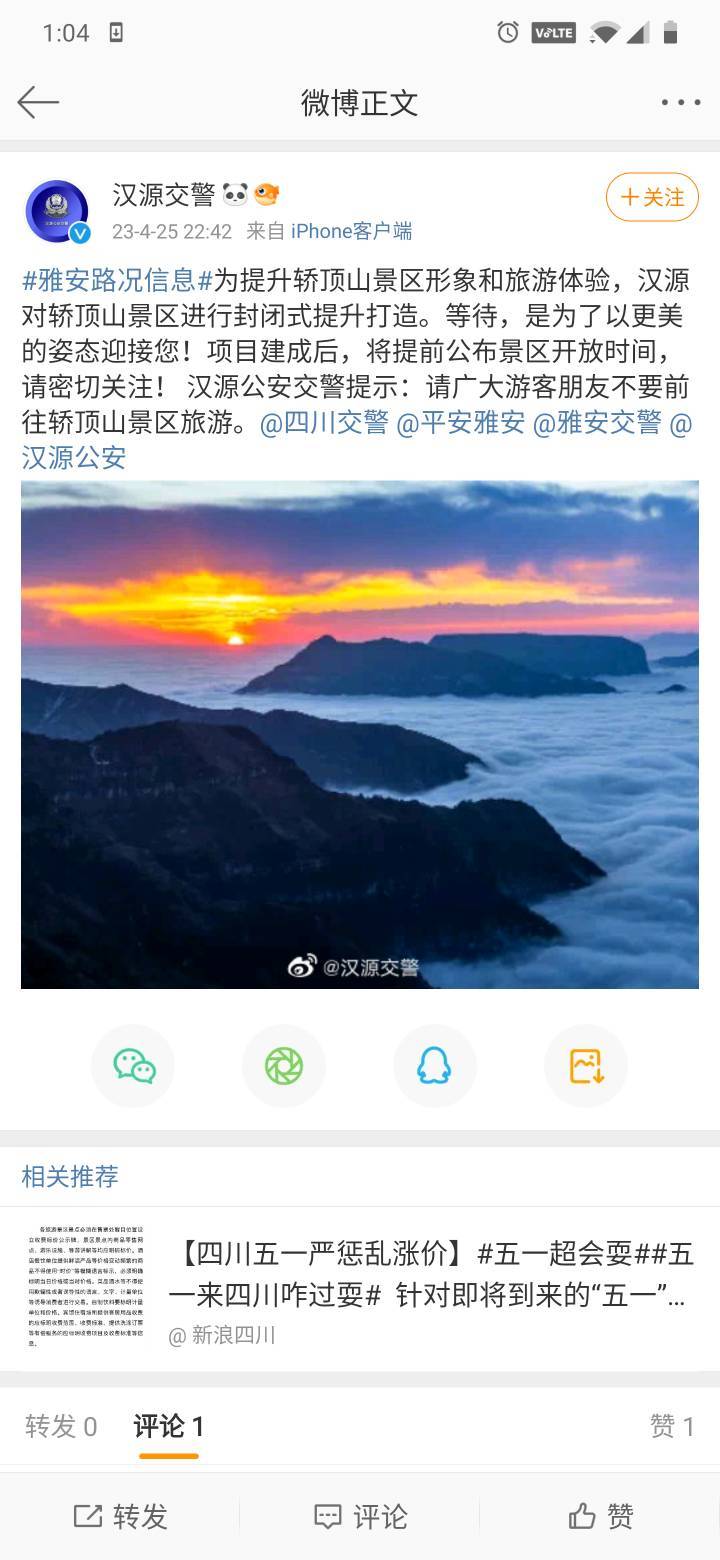
Task: Visit the @四川交警 mention
Action: [x=324, y=422]
